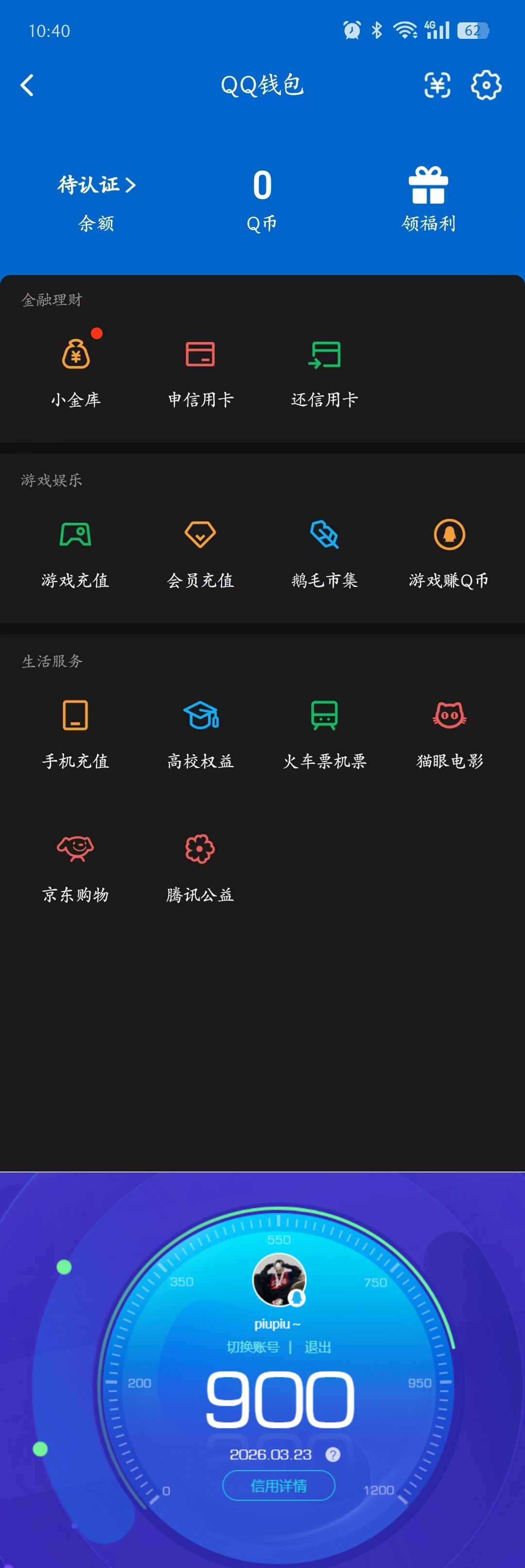Open the wallet settings gear

pos(486,85)
